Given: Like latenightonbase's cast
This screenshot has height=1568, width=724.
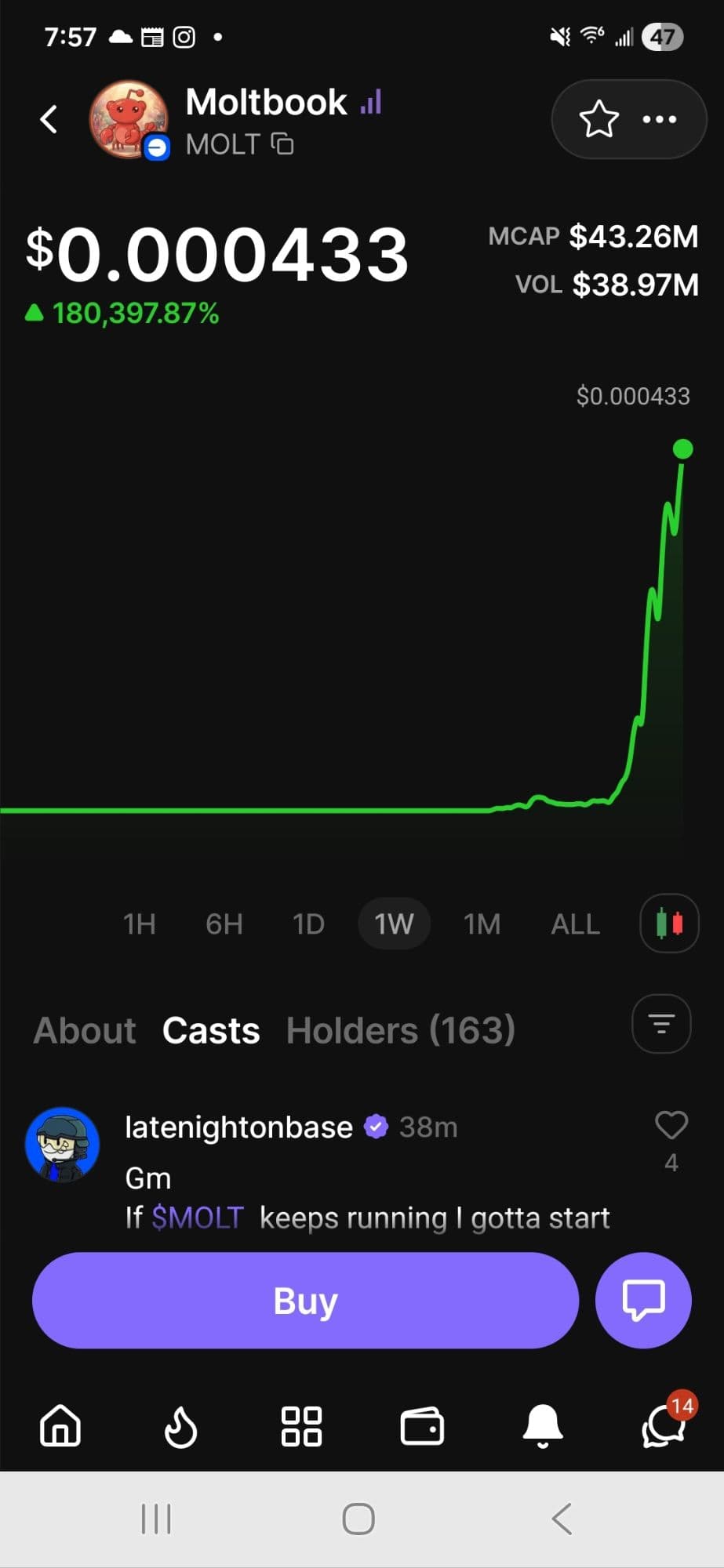Looking at the screenshot, I should 671,1126.
